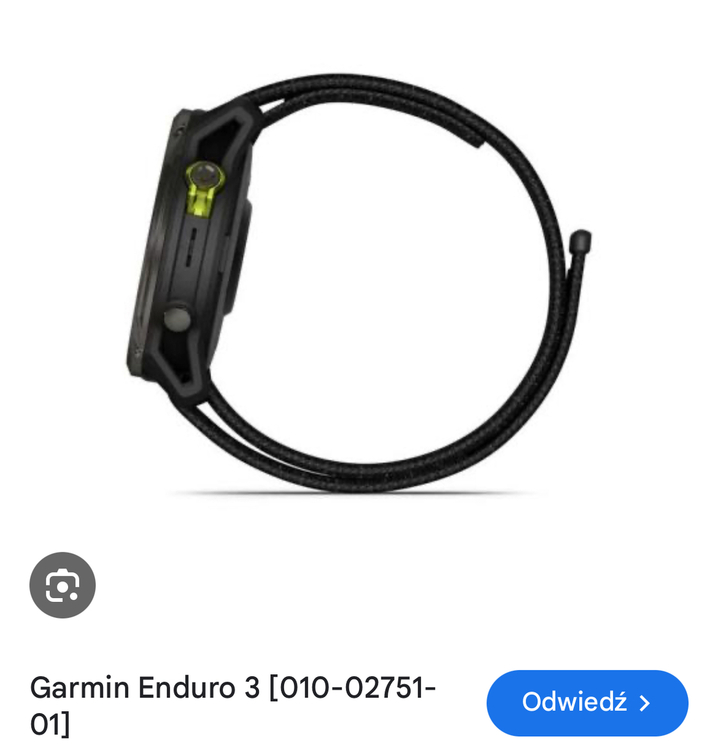Open the Garmin Enduro 3 title link
Viewport: 718px width, 750px height.
point(233,704)
